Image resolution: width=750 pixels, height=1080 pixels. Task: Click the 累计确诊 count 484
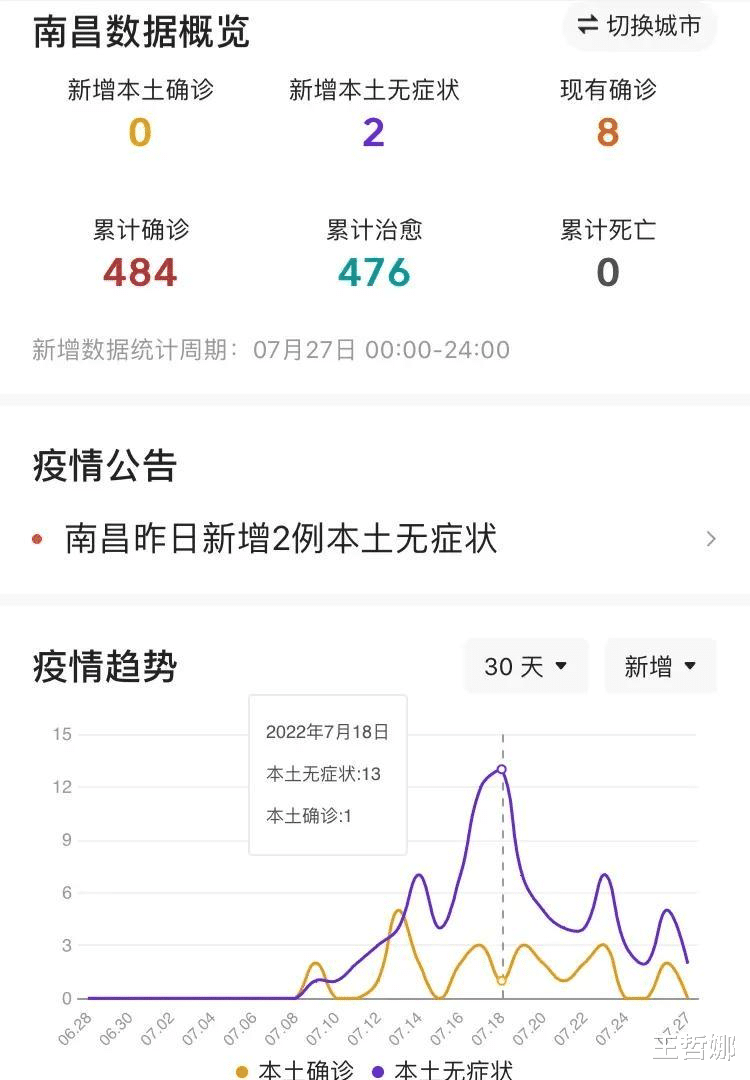pyautogui.click(x=139, y=272)
